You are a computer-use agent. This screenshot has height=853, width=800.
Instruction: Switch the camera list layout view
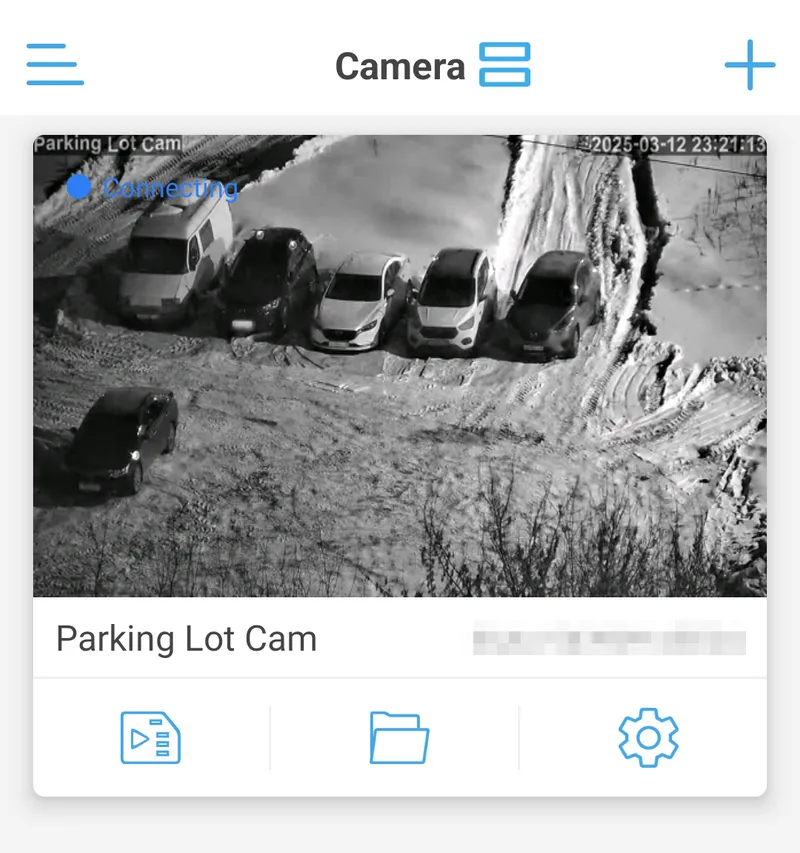click(x=504, y=65)
